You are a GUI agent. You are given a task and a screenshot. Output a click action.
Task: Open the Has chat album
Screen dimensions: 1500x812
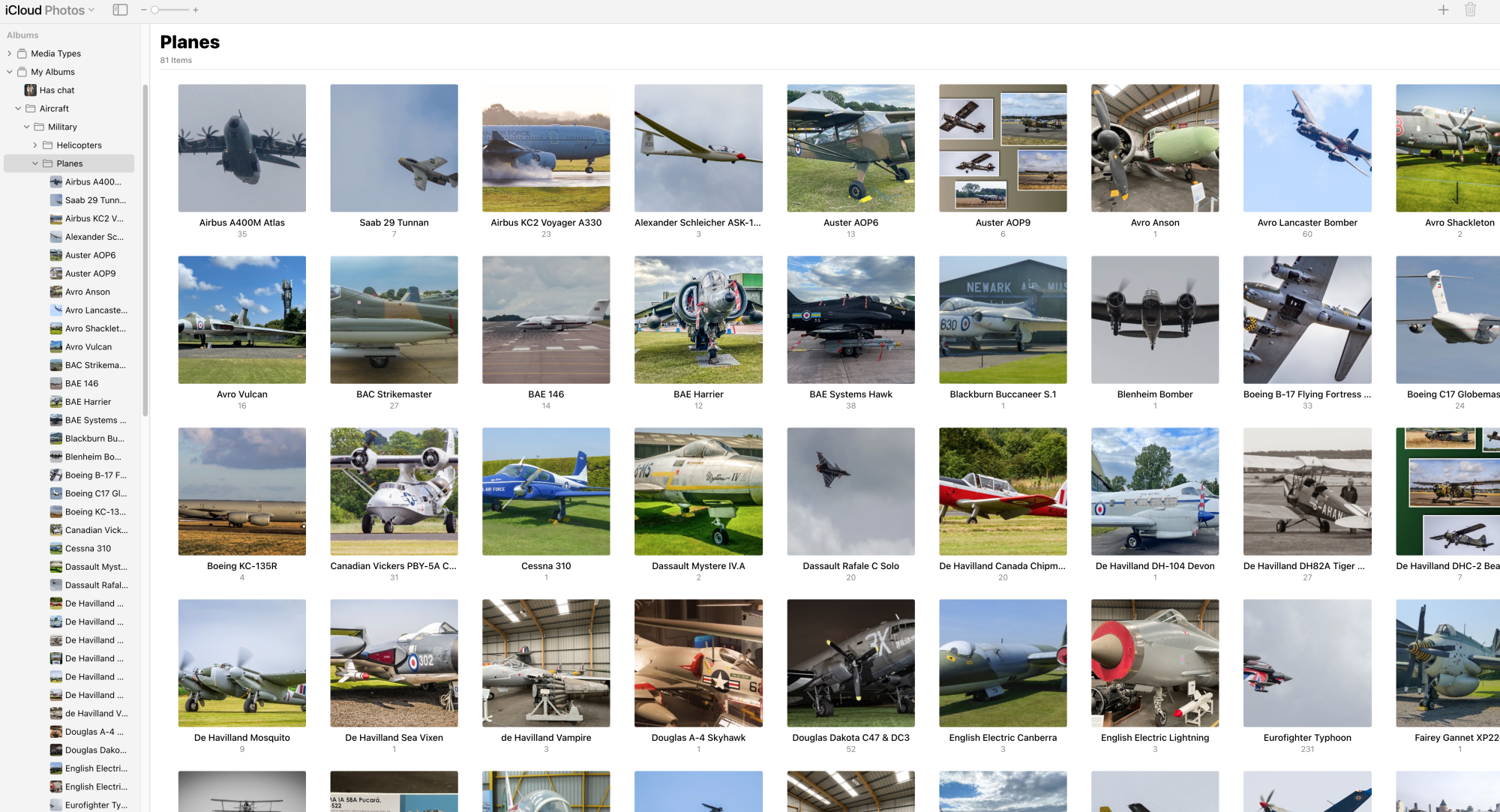[x=57, y=90]
